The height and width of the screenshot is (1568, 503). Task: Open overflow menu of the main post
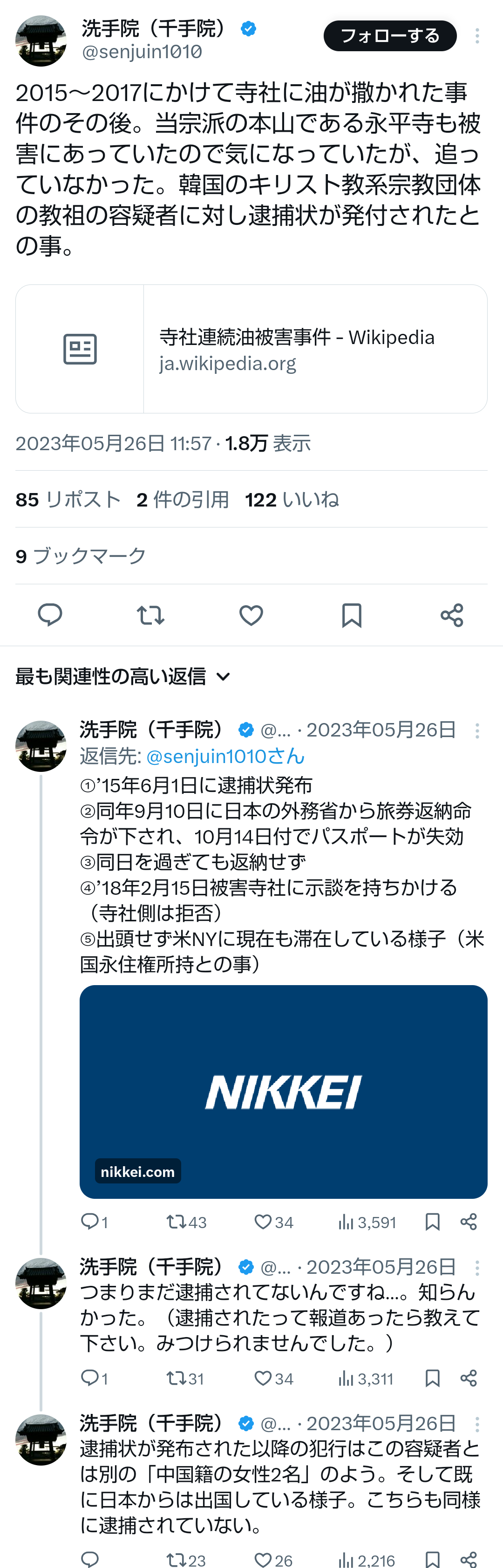pos(477,36)
